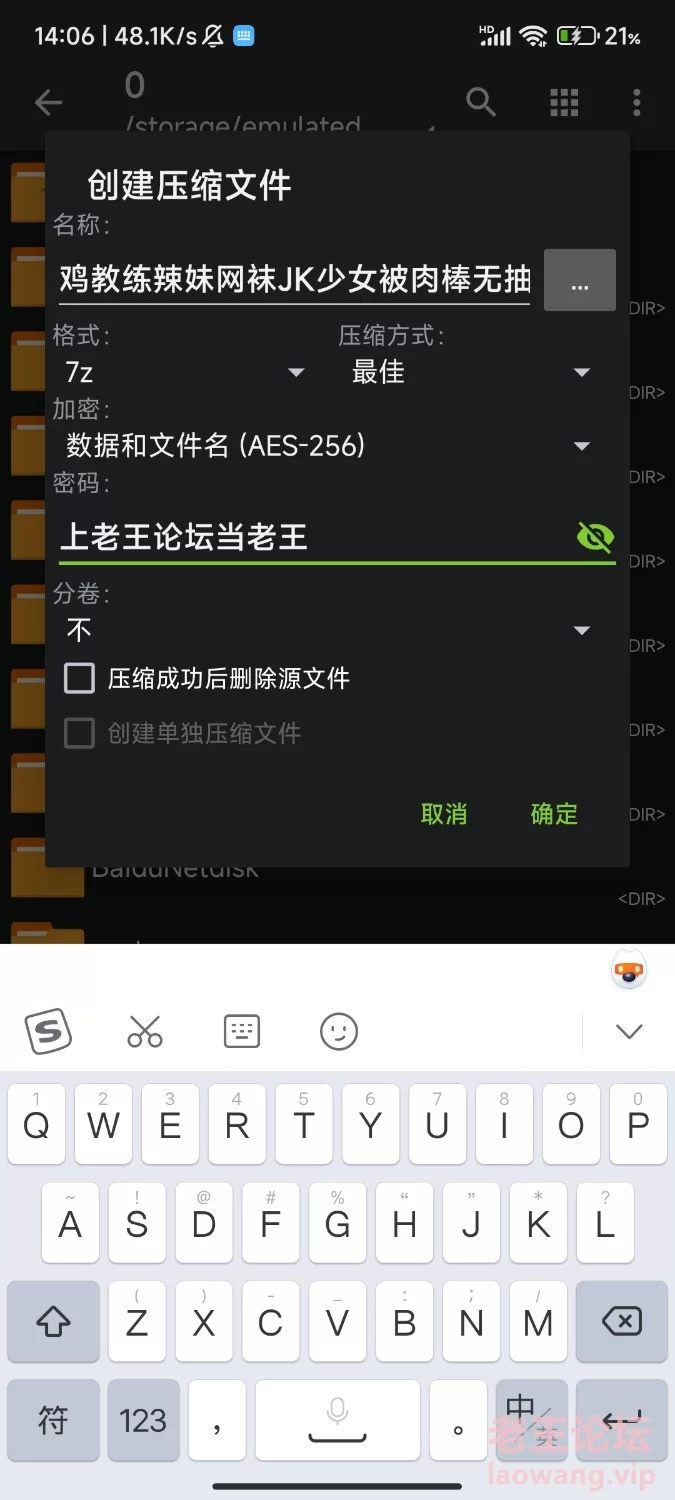Viewport: 675px width, 1500px height.
Task: Open the 7z format dropdown
Action: coord(185,373)
